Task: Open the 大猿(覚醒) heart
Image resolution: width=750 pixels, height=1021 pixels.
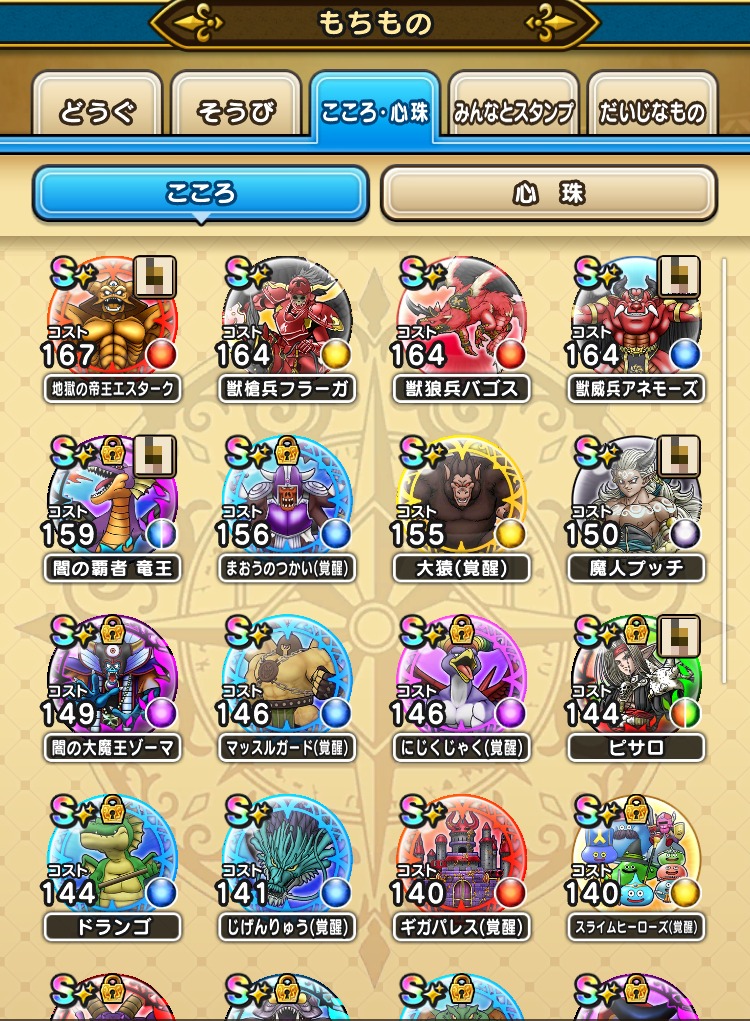Action: (461, 500)
